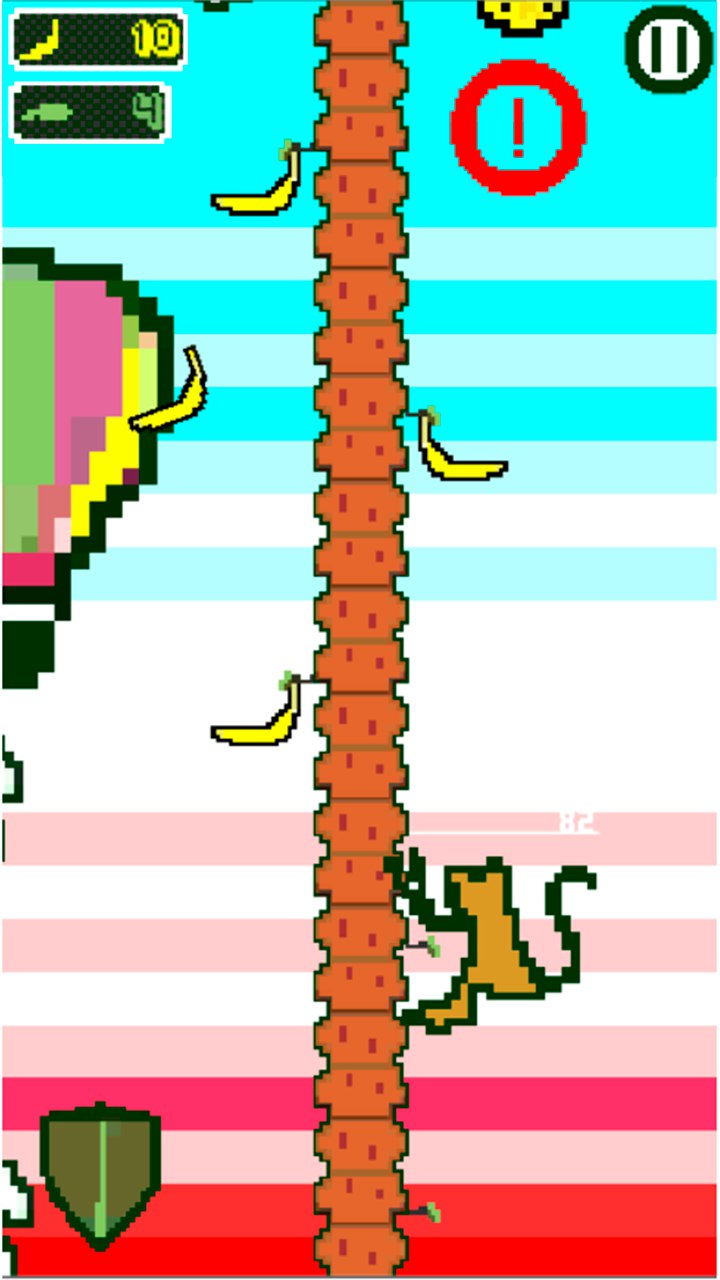Activate the green shield power-up
The height and width of the screenshot is (1280, 720).
click(100, 1176)
